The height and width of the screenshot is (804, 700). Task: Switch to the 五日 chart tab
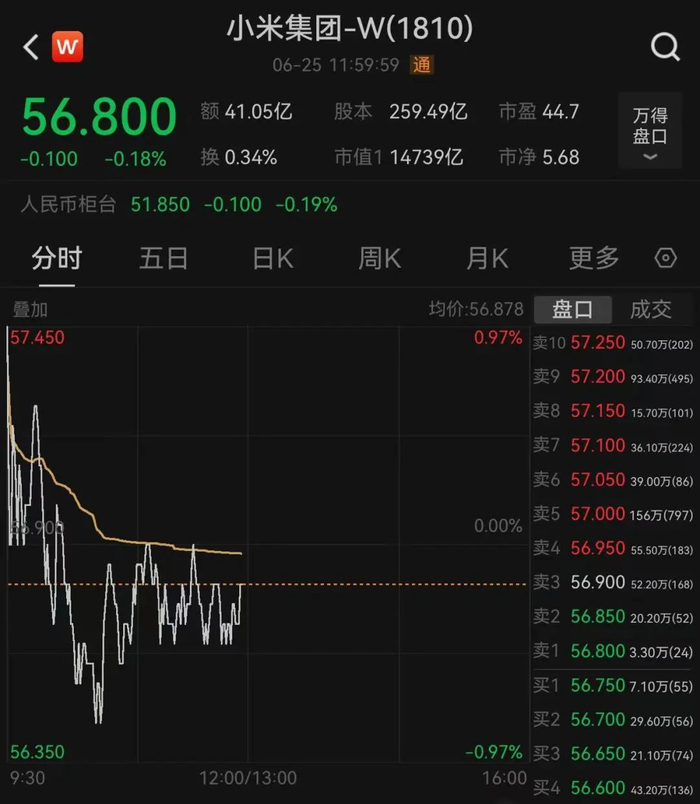pyautogui.click(x=164, y=258)
